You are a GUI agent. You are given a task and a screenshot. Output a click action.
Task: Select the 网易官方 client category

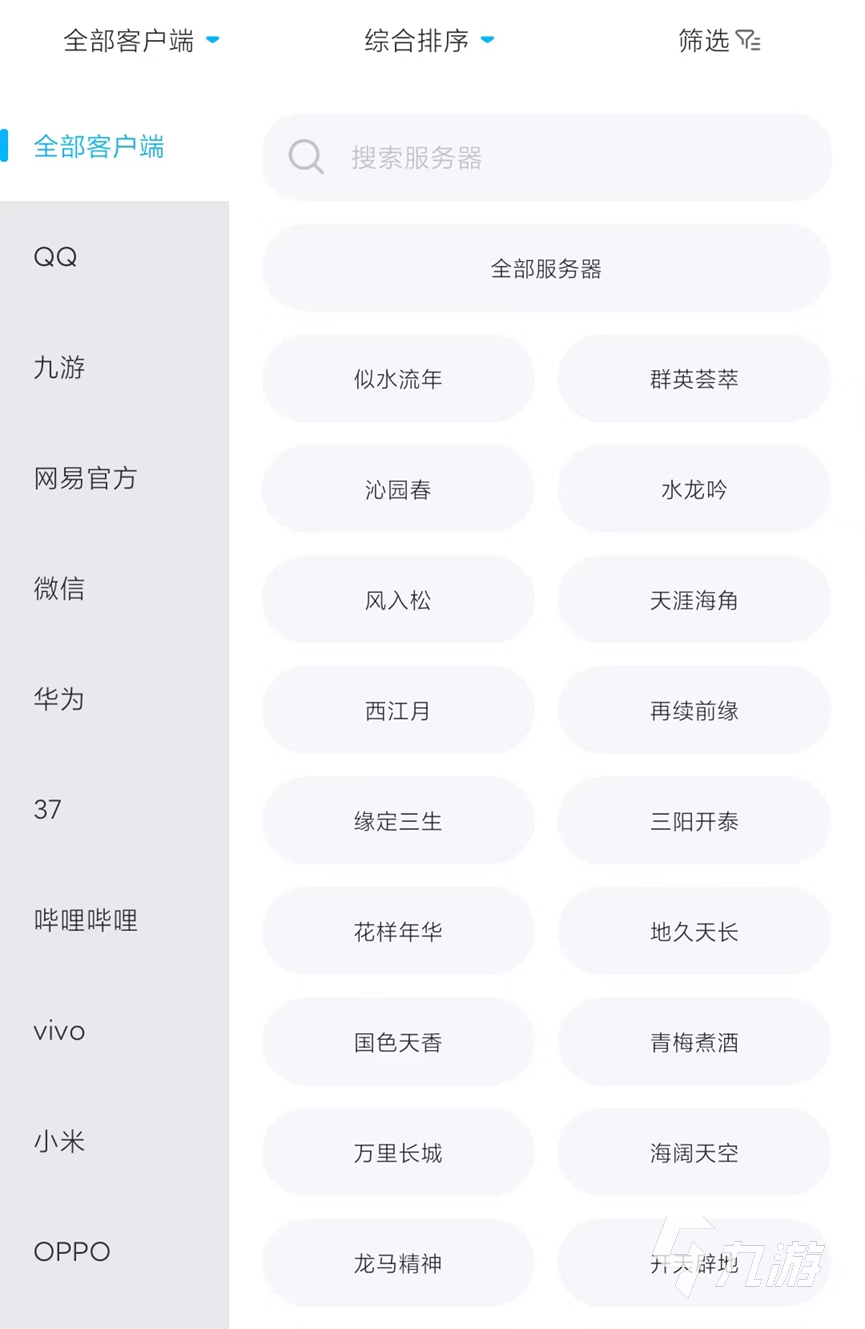(x=86, y=478)
